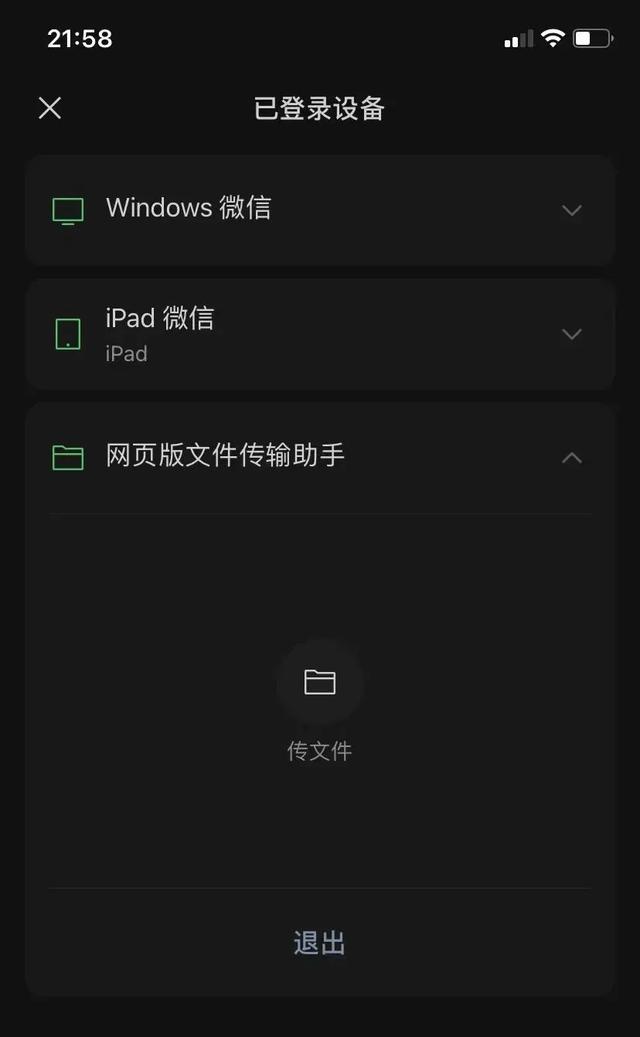Expand the iPad 微信 device row
The height and width of the screenshot is (1037, 640).
(x=571, y=334)
